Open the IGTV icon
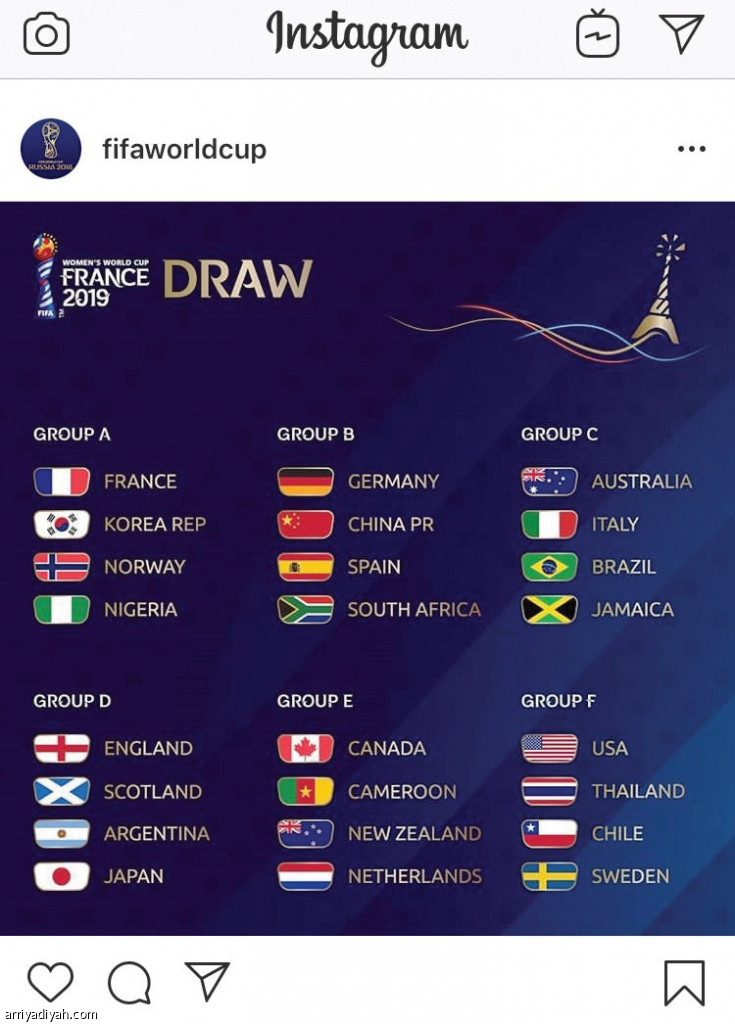This screenshot has width=735, height=1024. 597,35
